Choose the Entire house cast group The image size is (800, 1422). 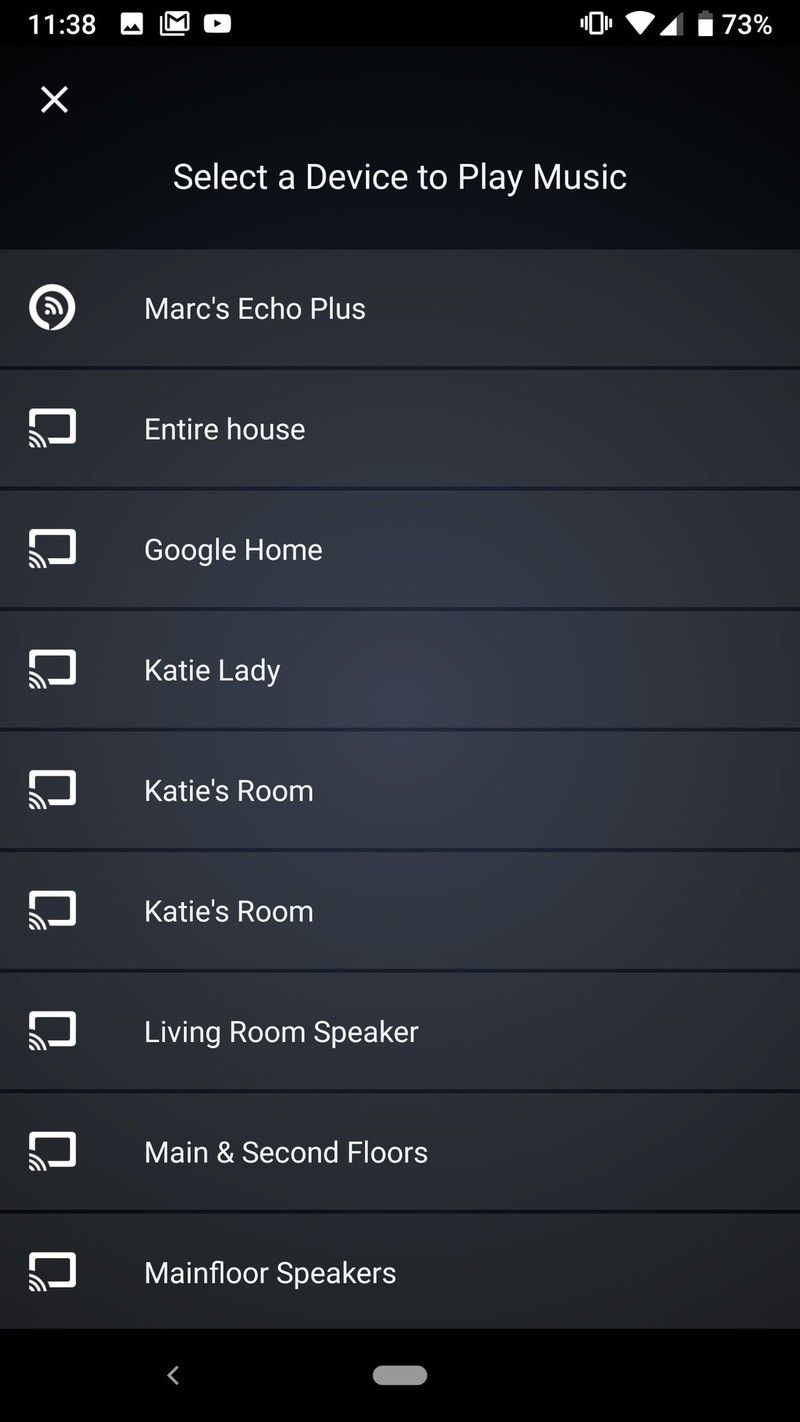pos(225,429)
